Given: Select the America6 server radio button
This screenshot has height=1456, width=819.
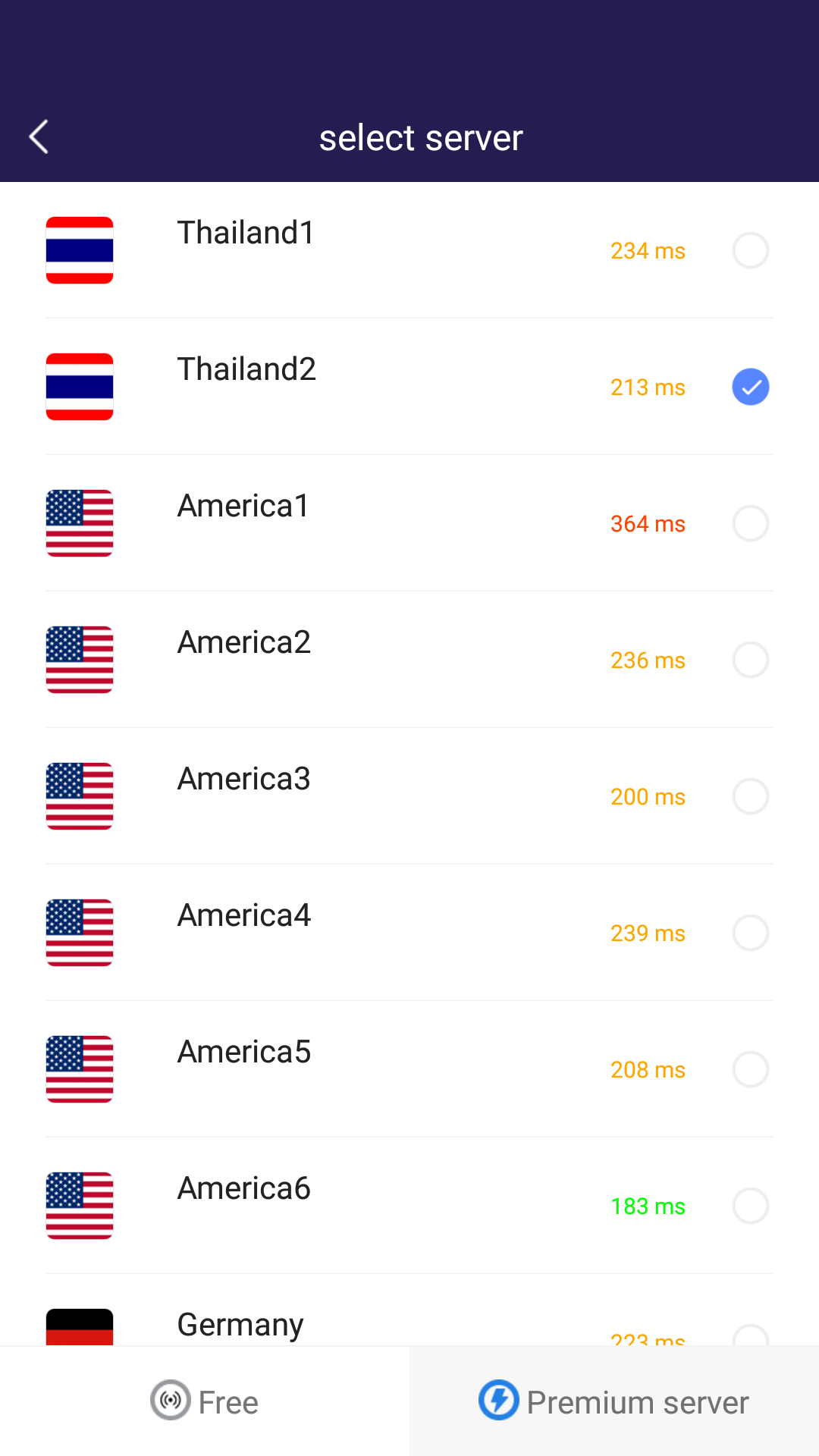Looking at the screenshot, I should click(750, 1206).
